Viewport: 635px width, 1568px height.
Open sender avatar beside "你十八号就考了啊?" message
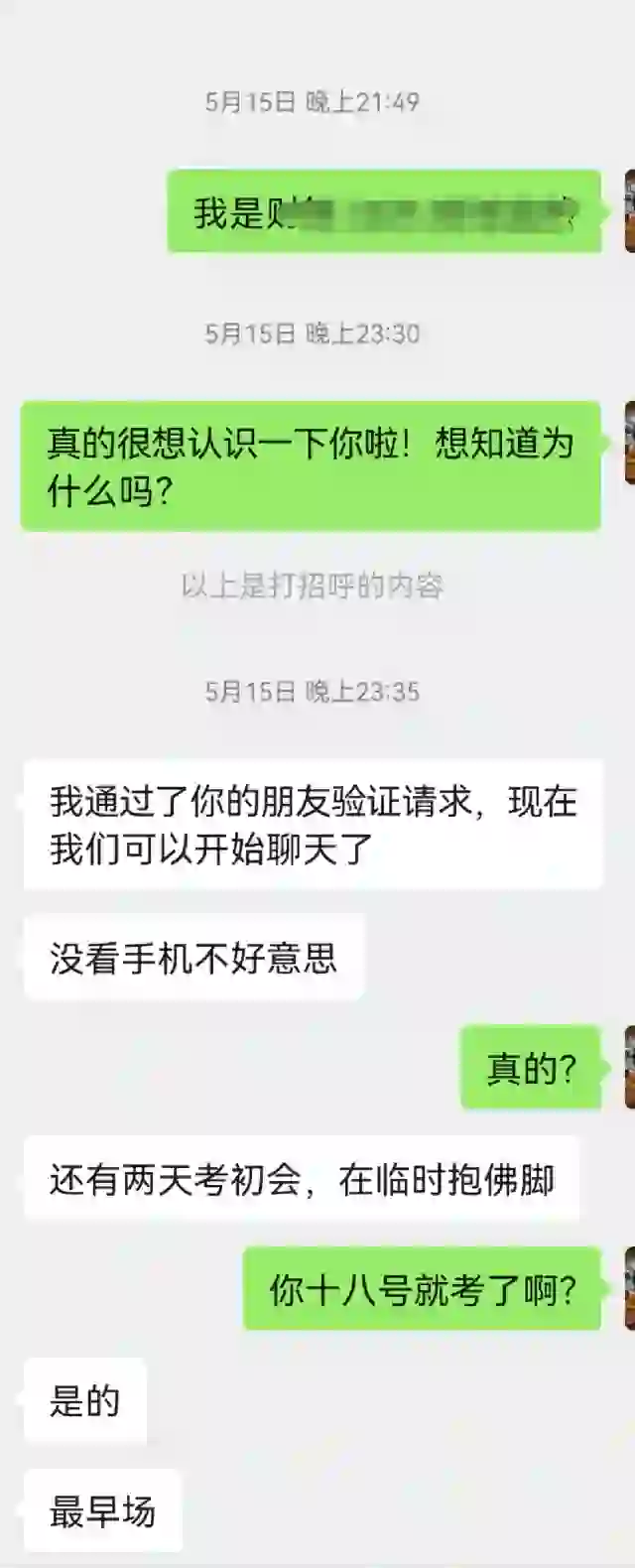pyautogui.click(x=629, y=1288)
